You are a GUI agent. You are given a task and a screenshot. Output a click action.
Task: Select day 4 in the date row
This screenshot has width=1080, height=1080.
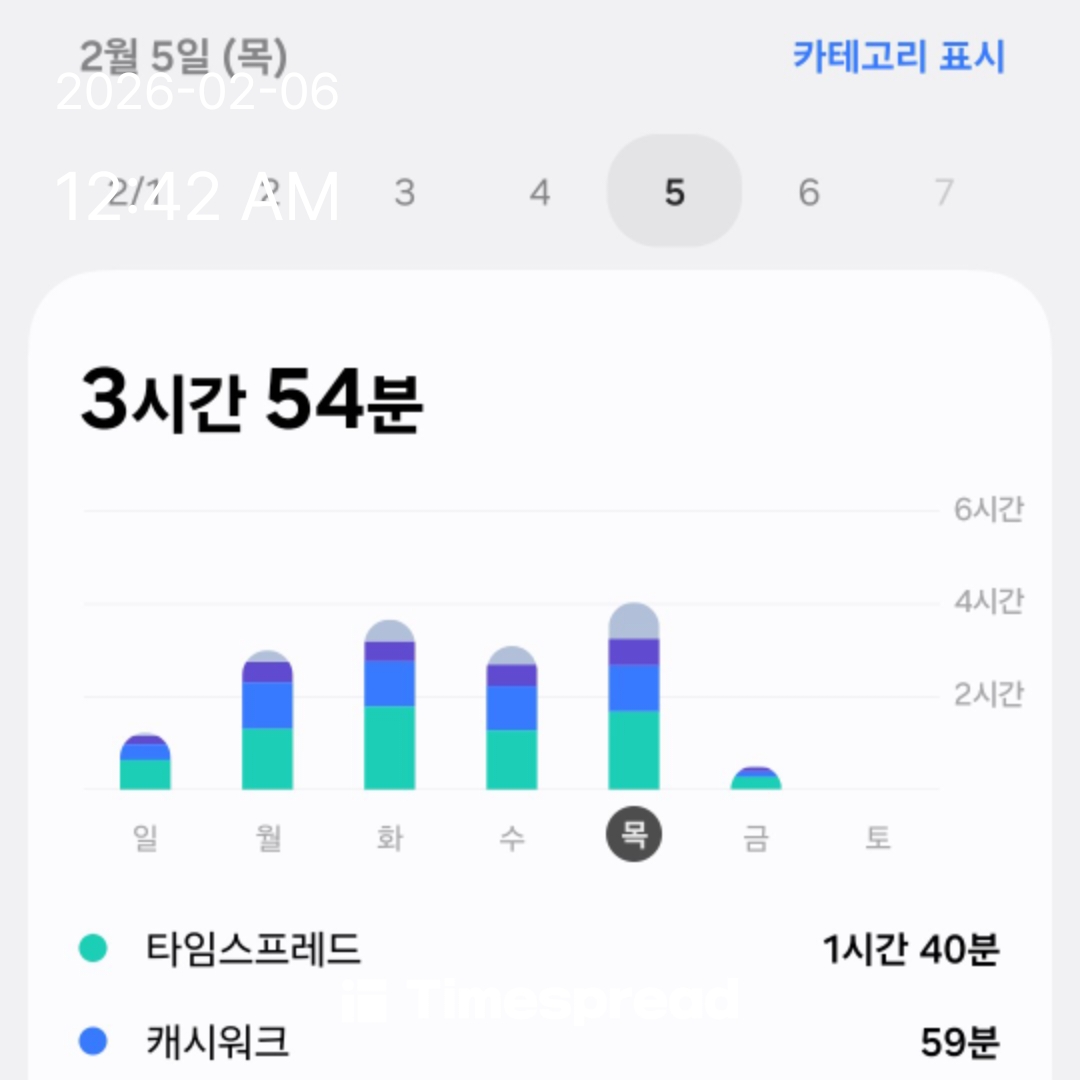(539, 191)
